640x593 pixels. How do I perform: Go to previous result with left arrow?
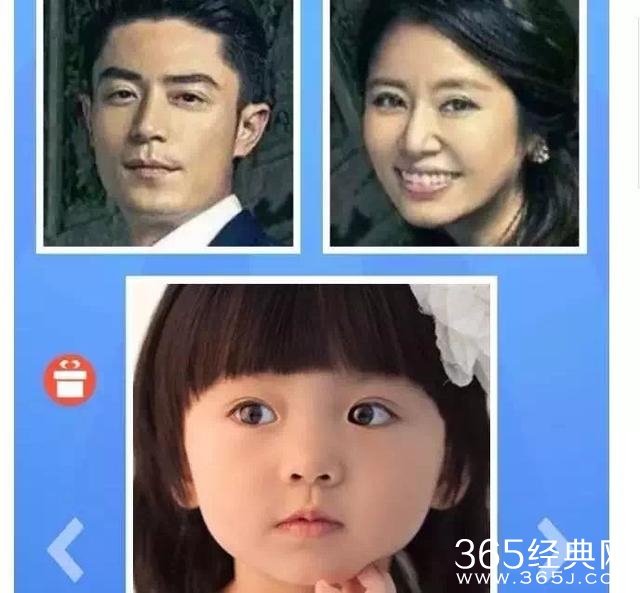click(66, 549)
